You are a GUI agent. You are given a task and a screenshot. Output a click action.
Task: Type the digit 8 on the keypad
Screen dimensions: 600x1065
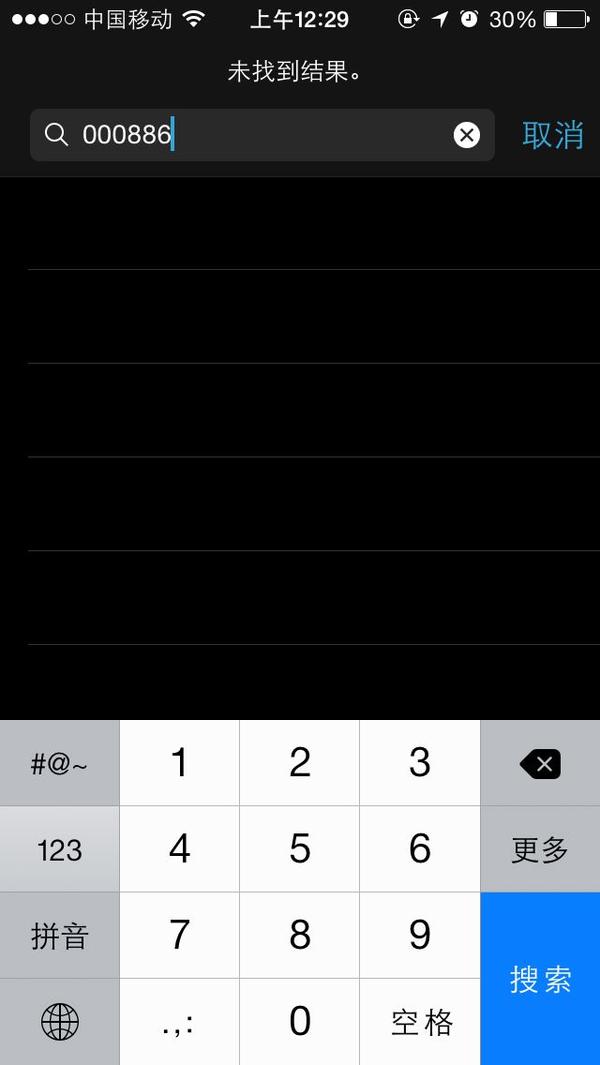(x=300, y=936)
